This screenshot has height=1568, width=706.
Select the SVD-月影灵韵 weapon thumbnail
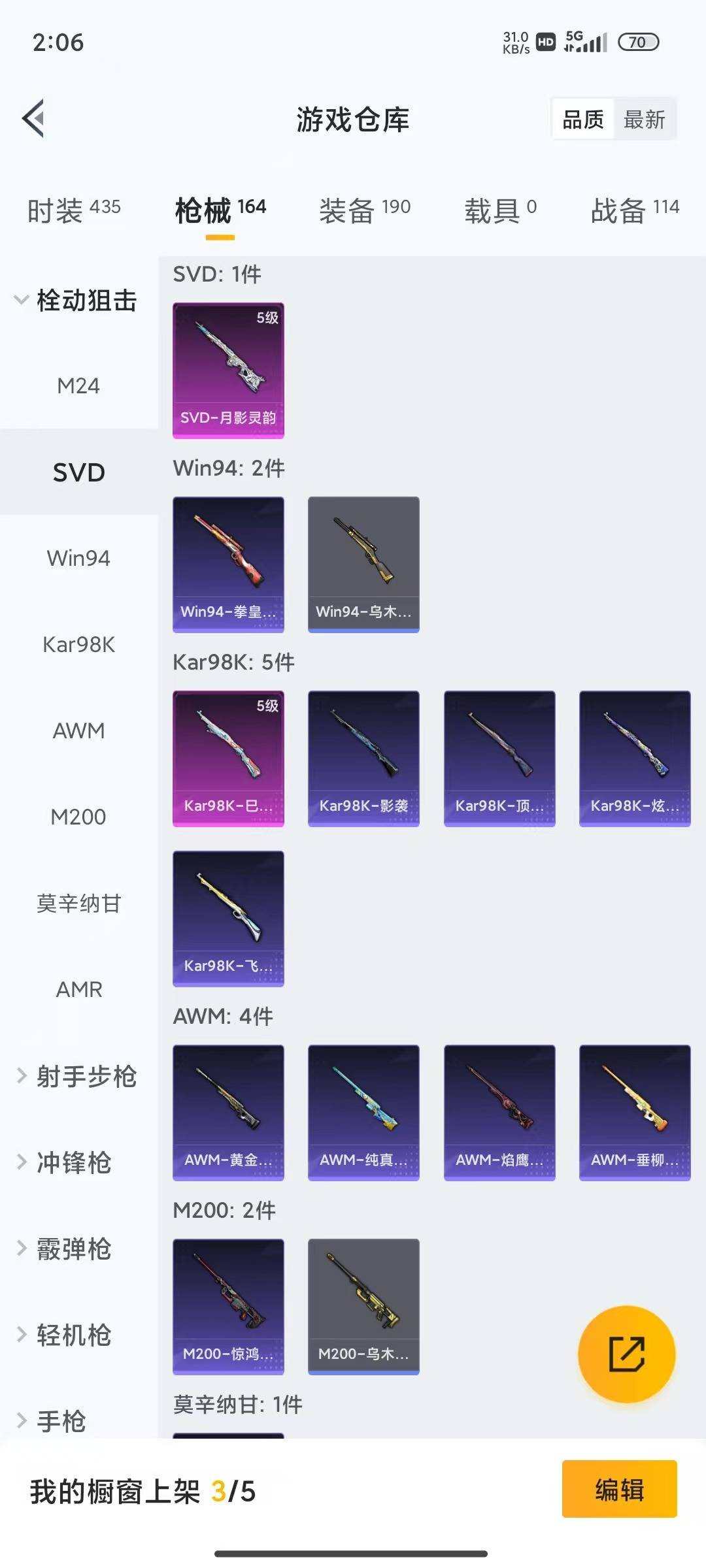(228, 370)
